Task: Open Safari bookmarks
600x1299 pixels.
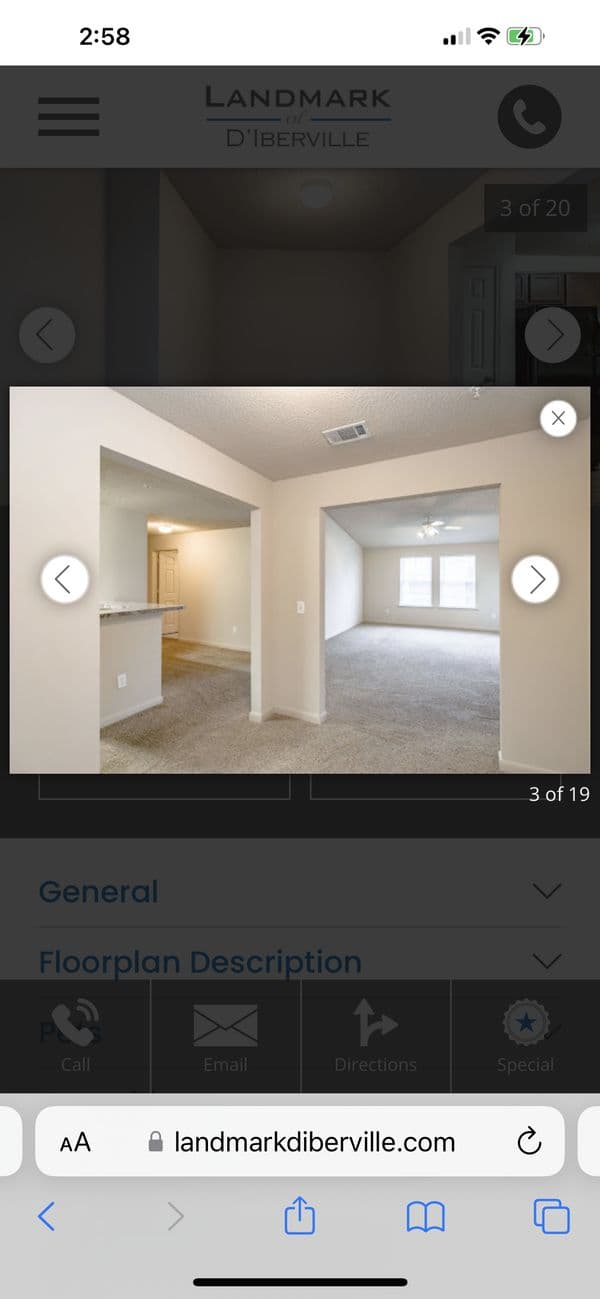Action: pos(425,1216)
